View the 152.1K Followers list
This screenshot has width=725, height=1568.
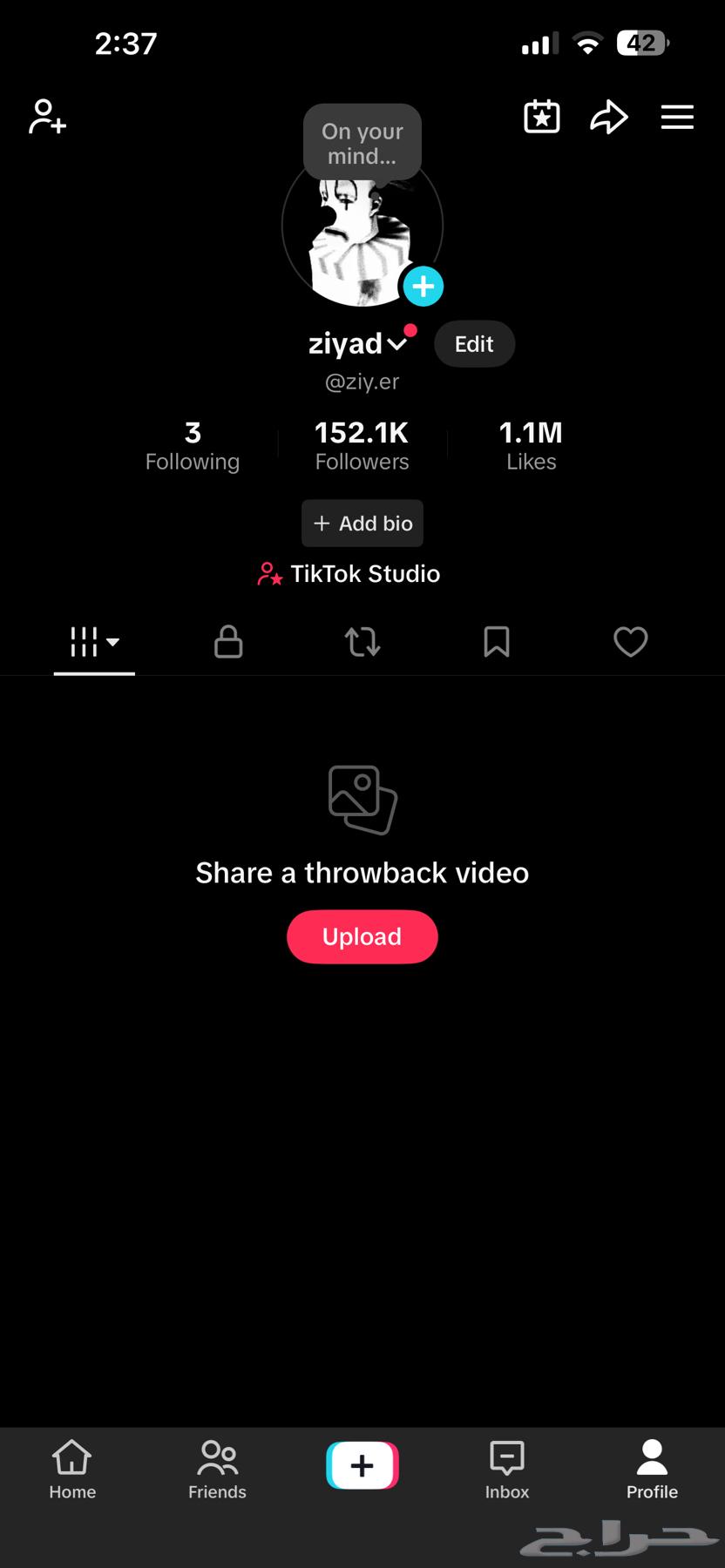[362, 445]
